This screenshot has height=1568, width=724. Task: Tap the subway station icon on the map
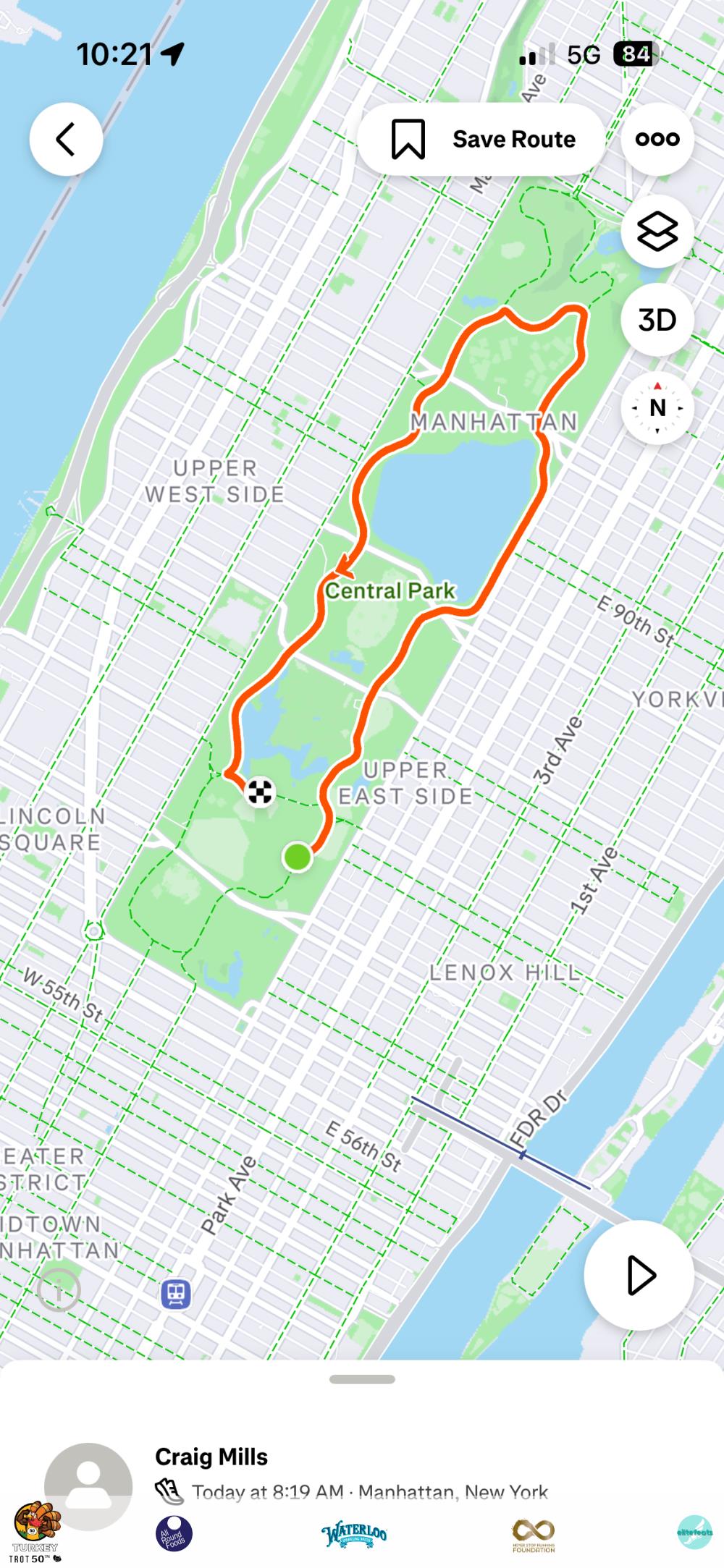(176, 1293)
